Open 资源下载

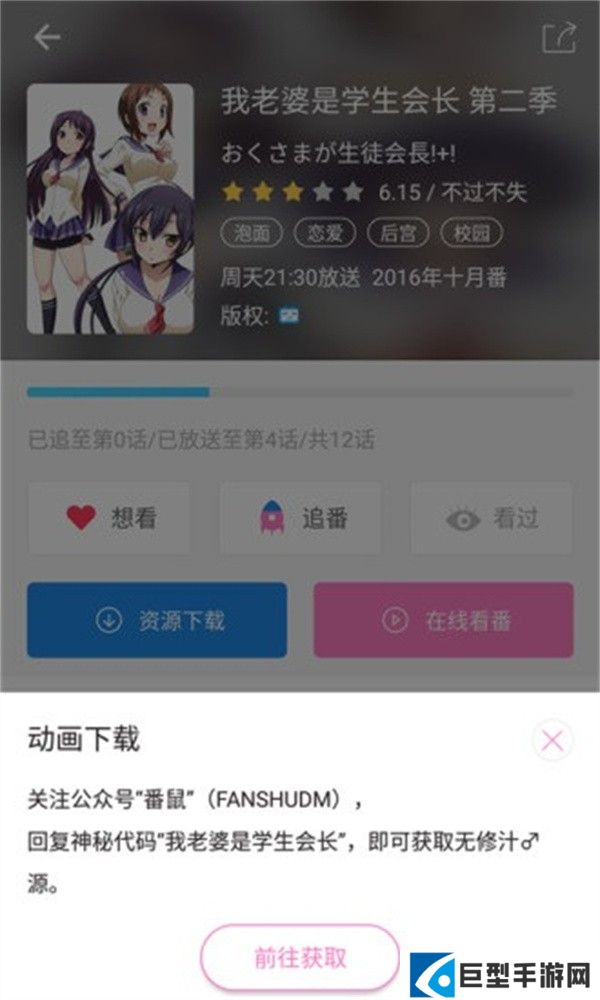(x=157, y=620)
